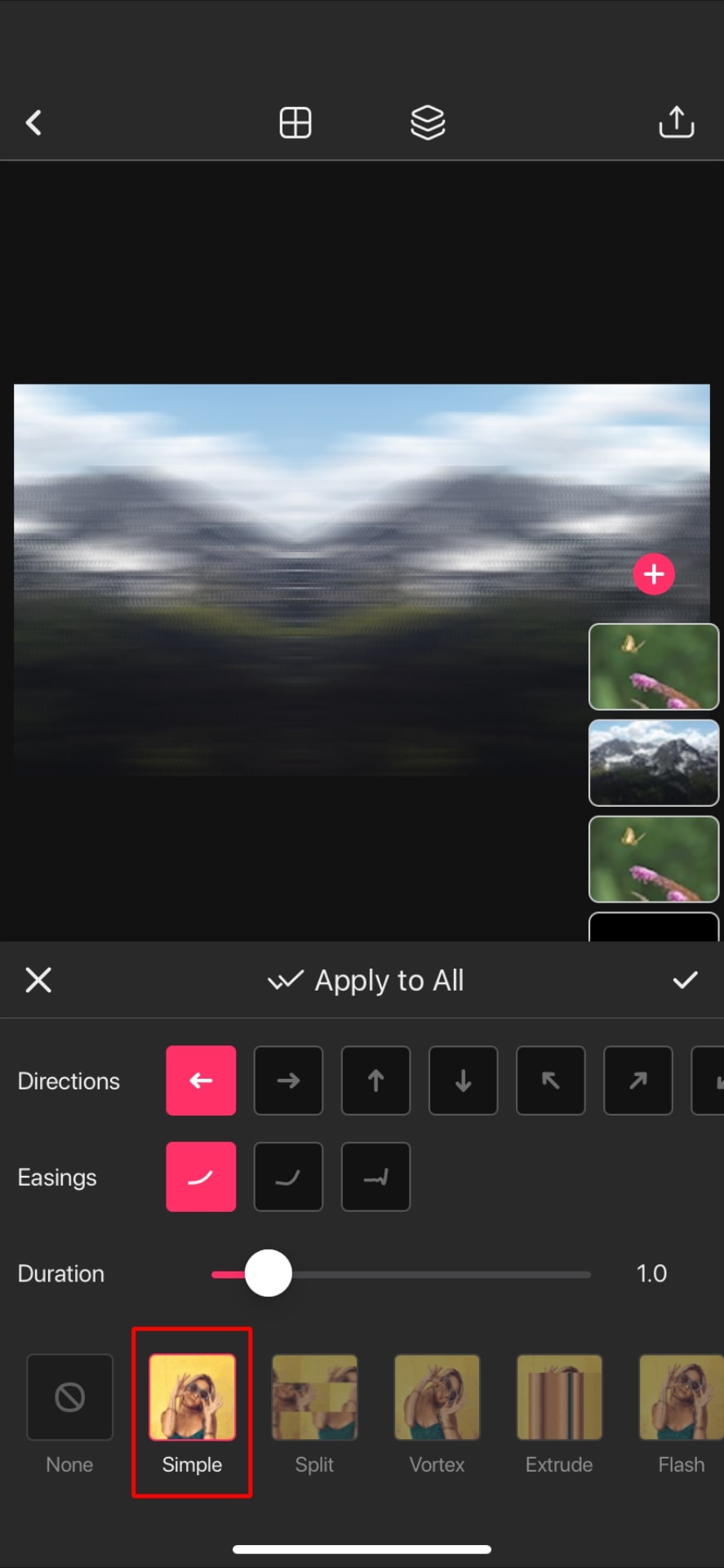The height and width of the screenshot is (1568, 724).
Task: Open the grid layout icon
Action: pyautogui.click(x=295, y=123)
